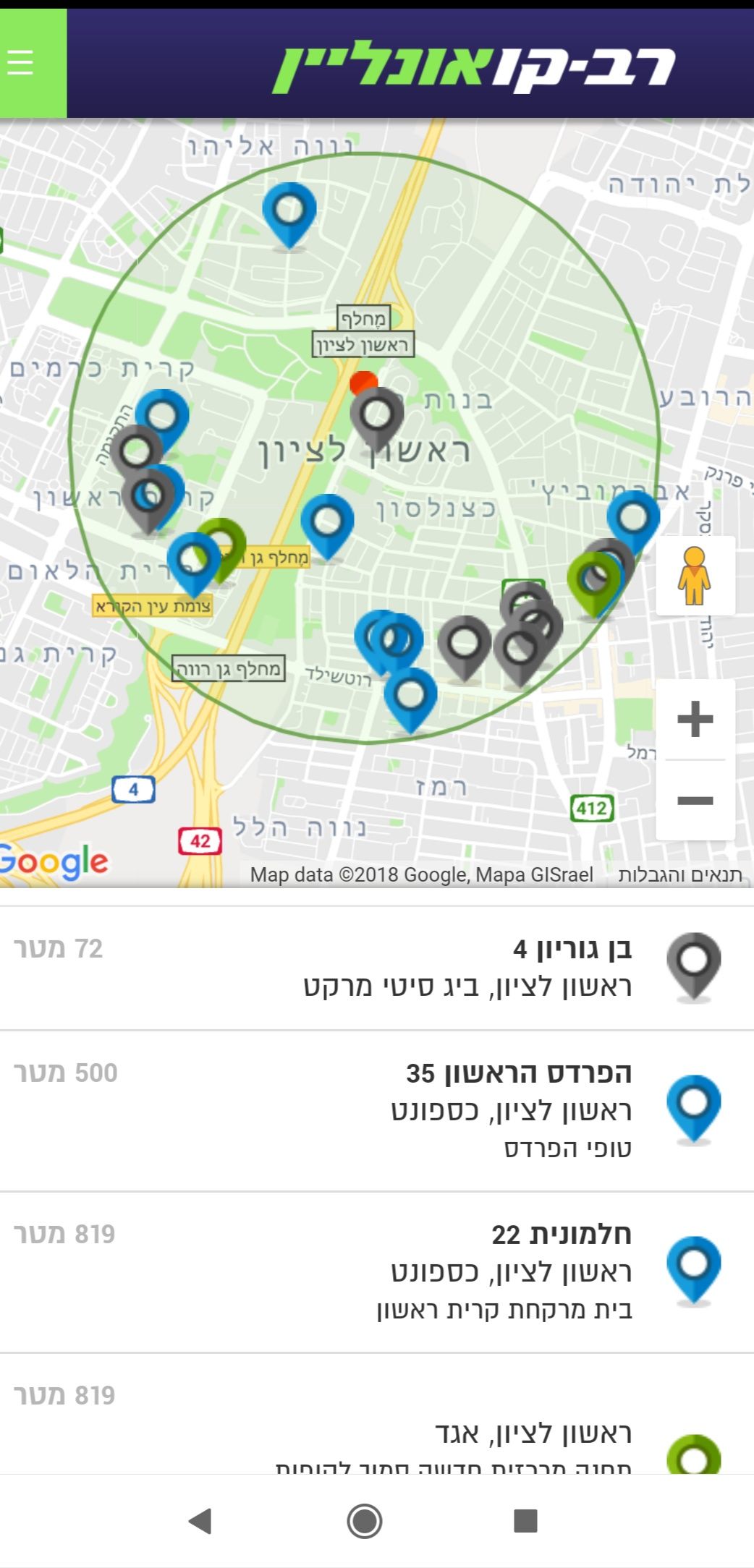Zoom out on the map
Viewport: 754px width, 1568px height.
[x=695, y=801]
